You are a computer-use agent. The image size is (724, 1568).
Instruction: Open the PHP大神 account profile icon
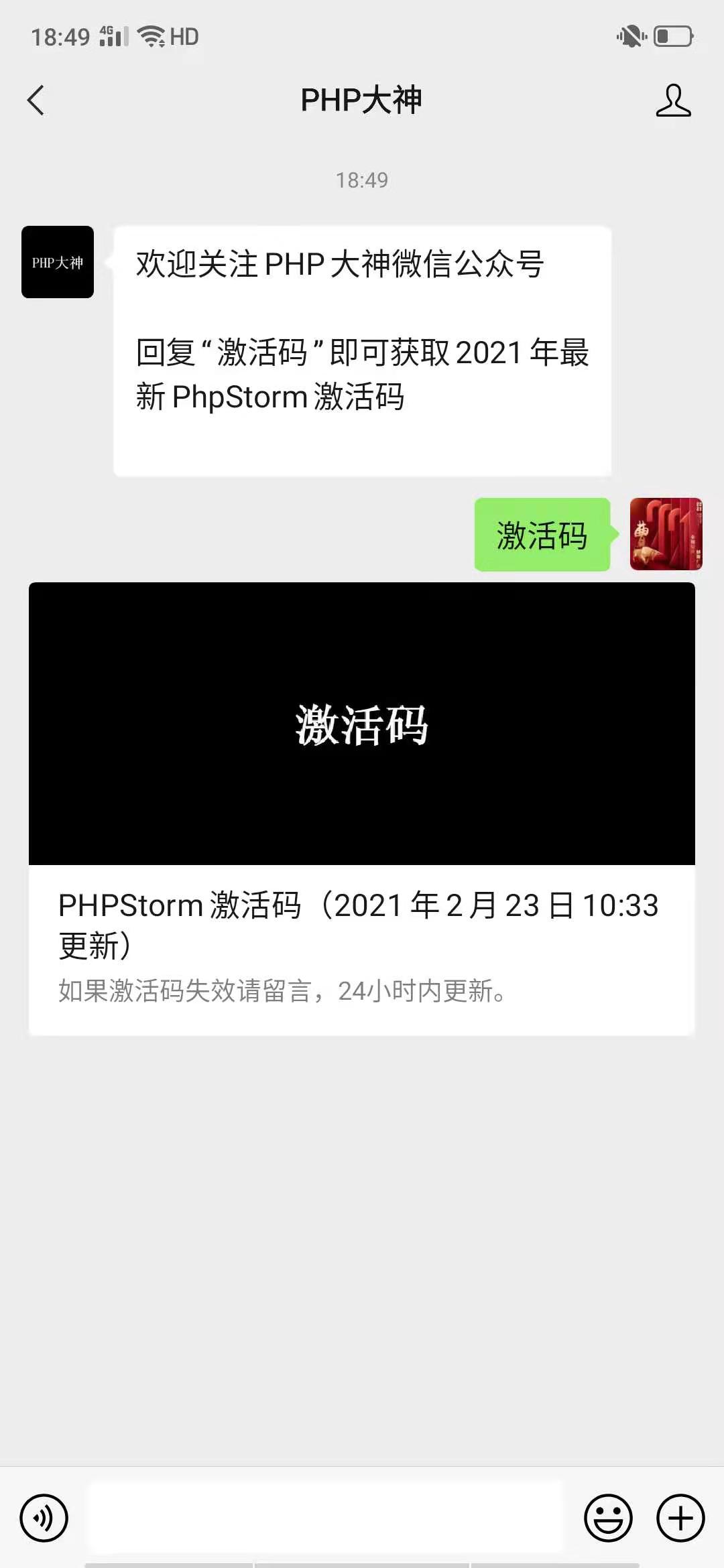coord(673,101)
